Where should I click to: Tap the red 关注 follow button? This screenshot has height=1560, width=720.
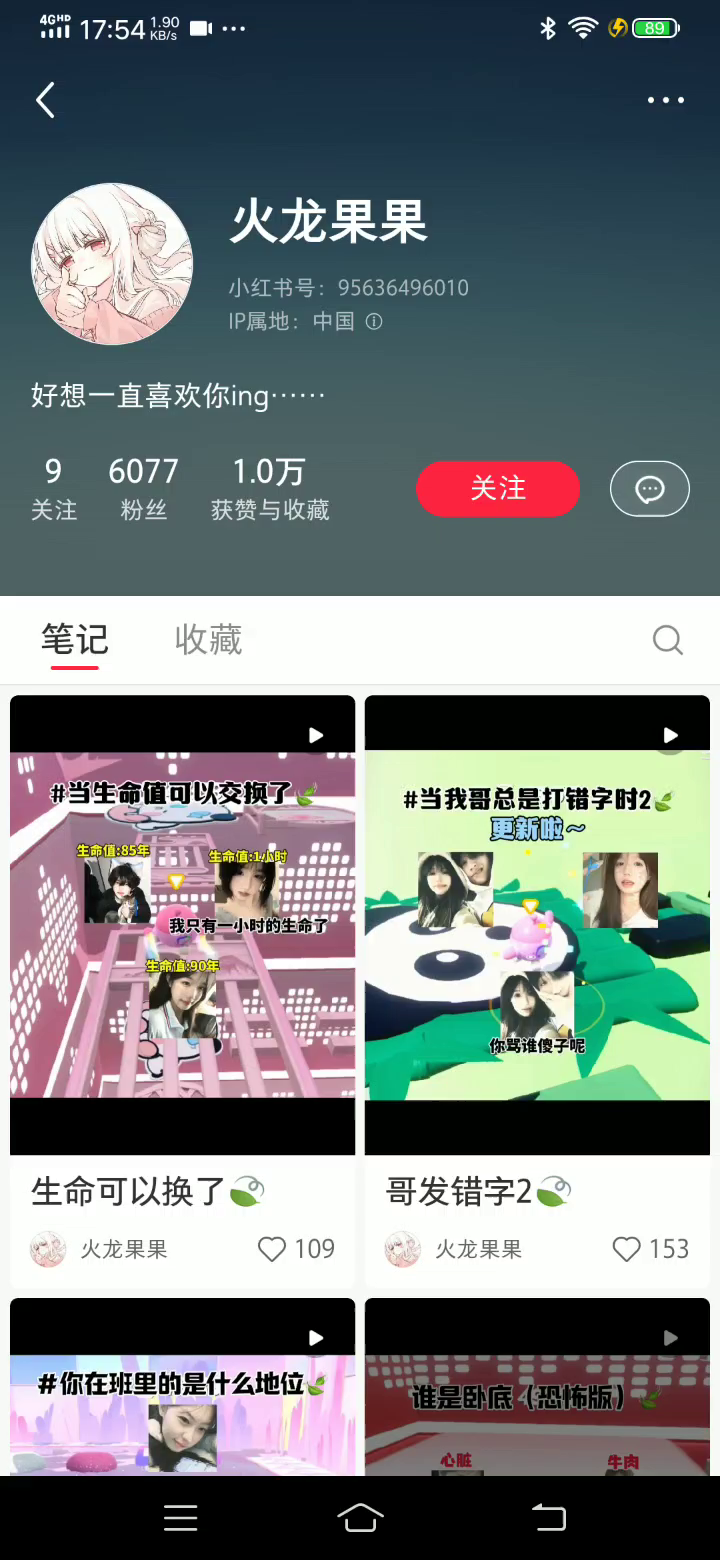[498, 489]
